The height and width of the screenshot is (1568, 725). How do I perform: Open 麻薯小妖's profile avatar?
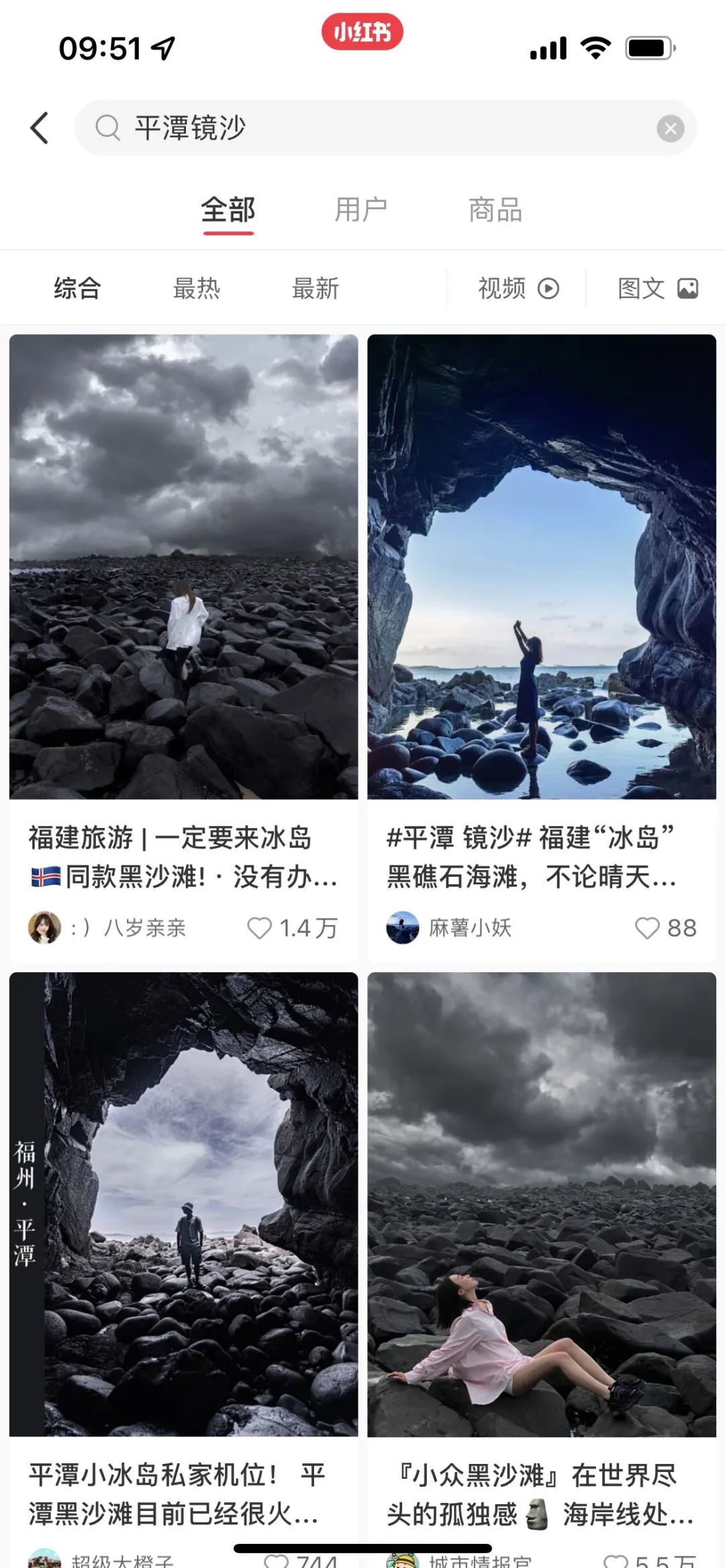tap(403, 928)
